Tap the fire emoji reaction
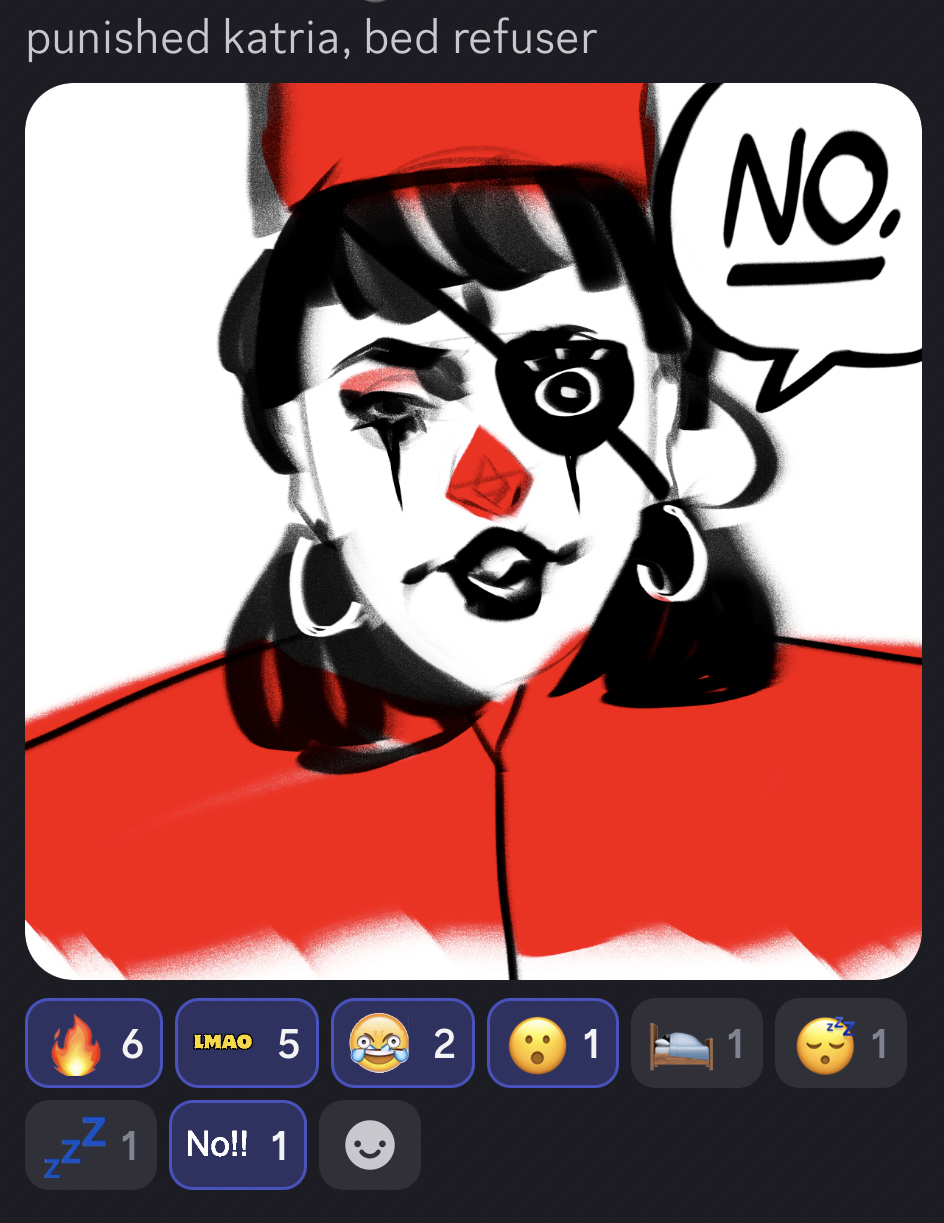Screen dimensions: 944x1223 click(x=93, y=1043)
